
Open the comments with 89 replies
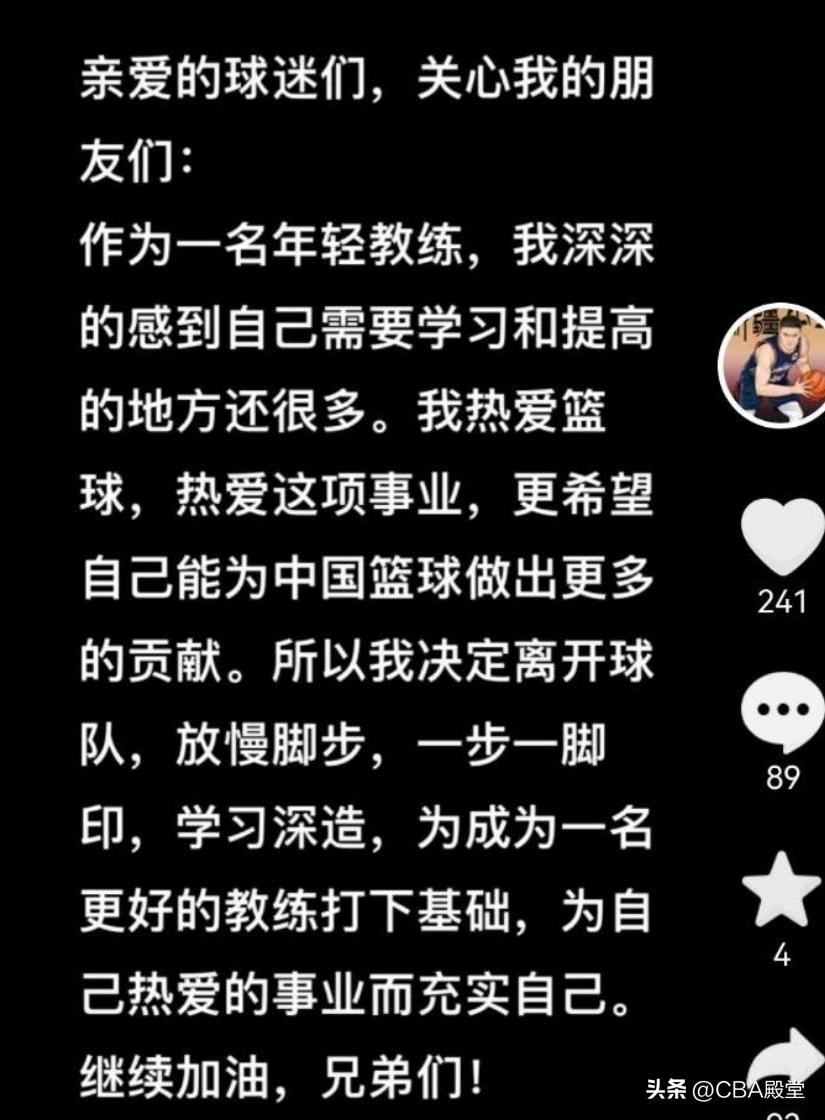pos(781,710)
